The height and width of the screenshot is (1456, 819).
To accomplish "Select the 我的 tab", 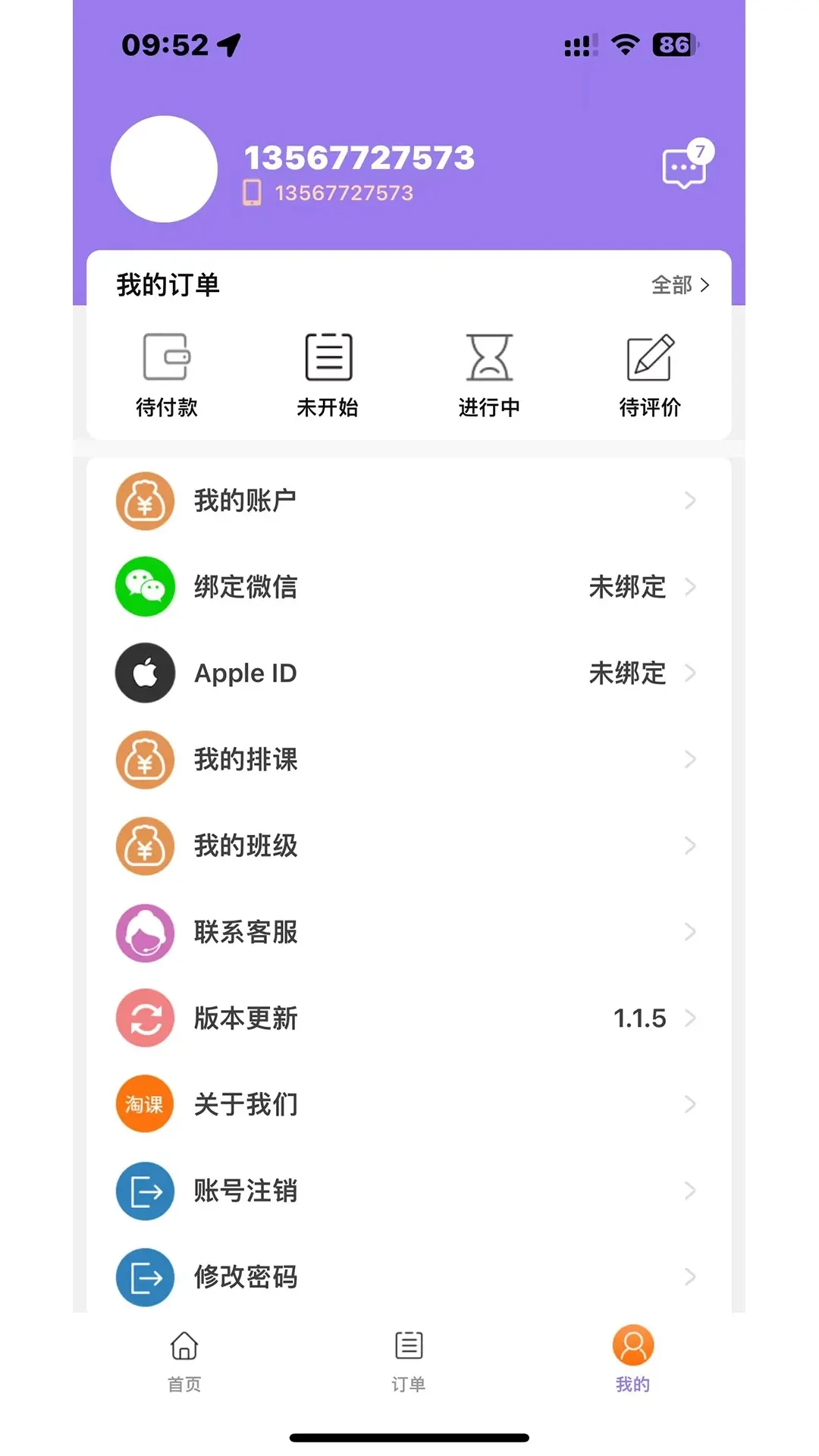I will pos(632,1361).
